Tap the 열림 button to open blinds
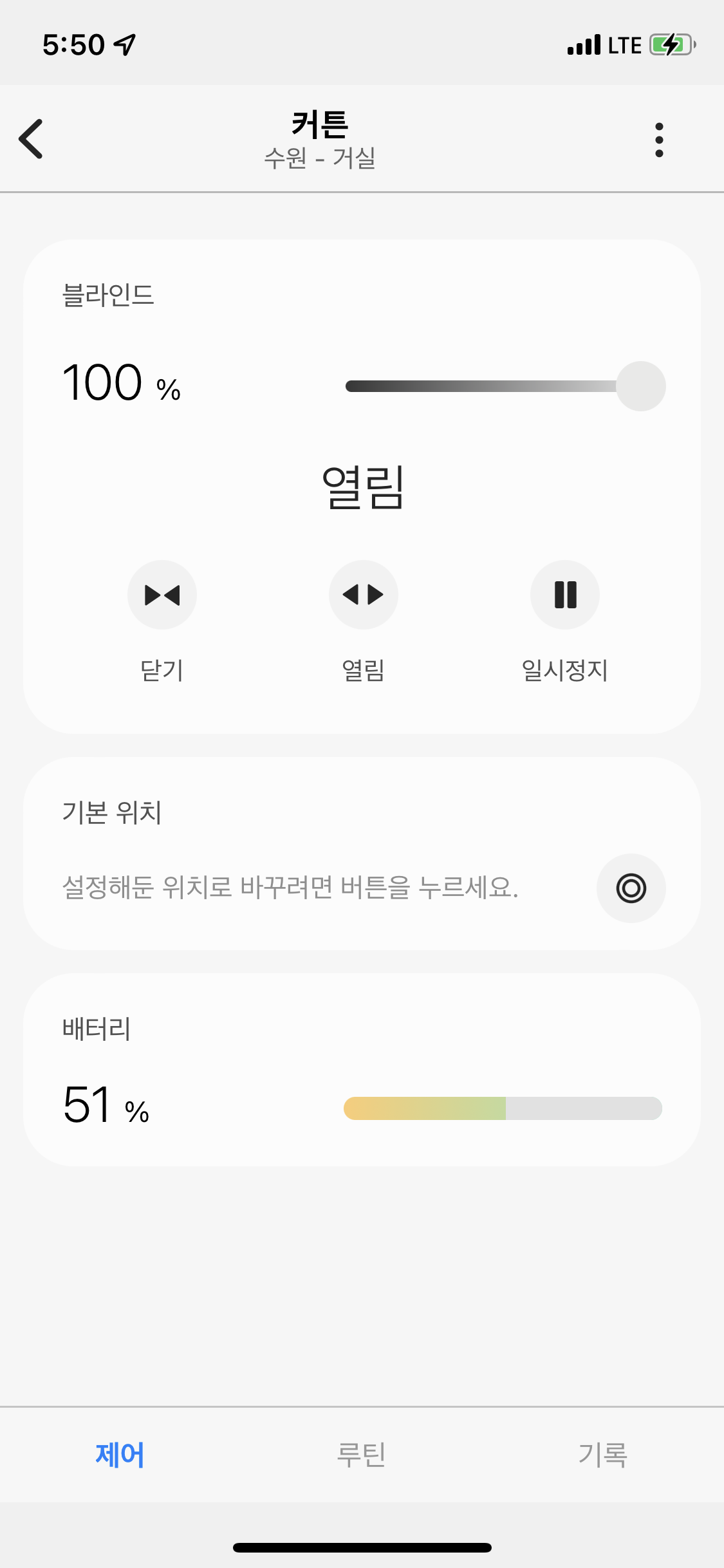724x1568 pixels. click(x=364, y=595)
